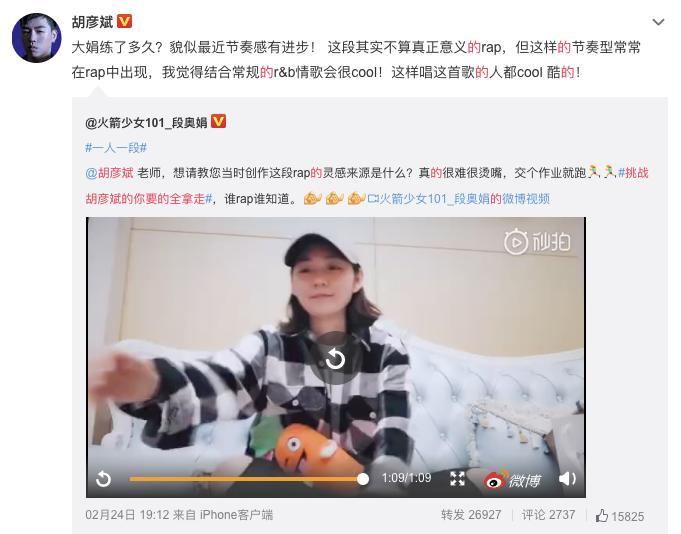
Task: Tap the small replay icon in the video bar
Action: [103, 479]
